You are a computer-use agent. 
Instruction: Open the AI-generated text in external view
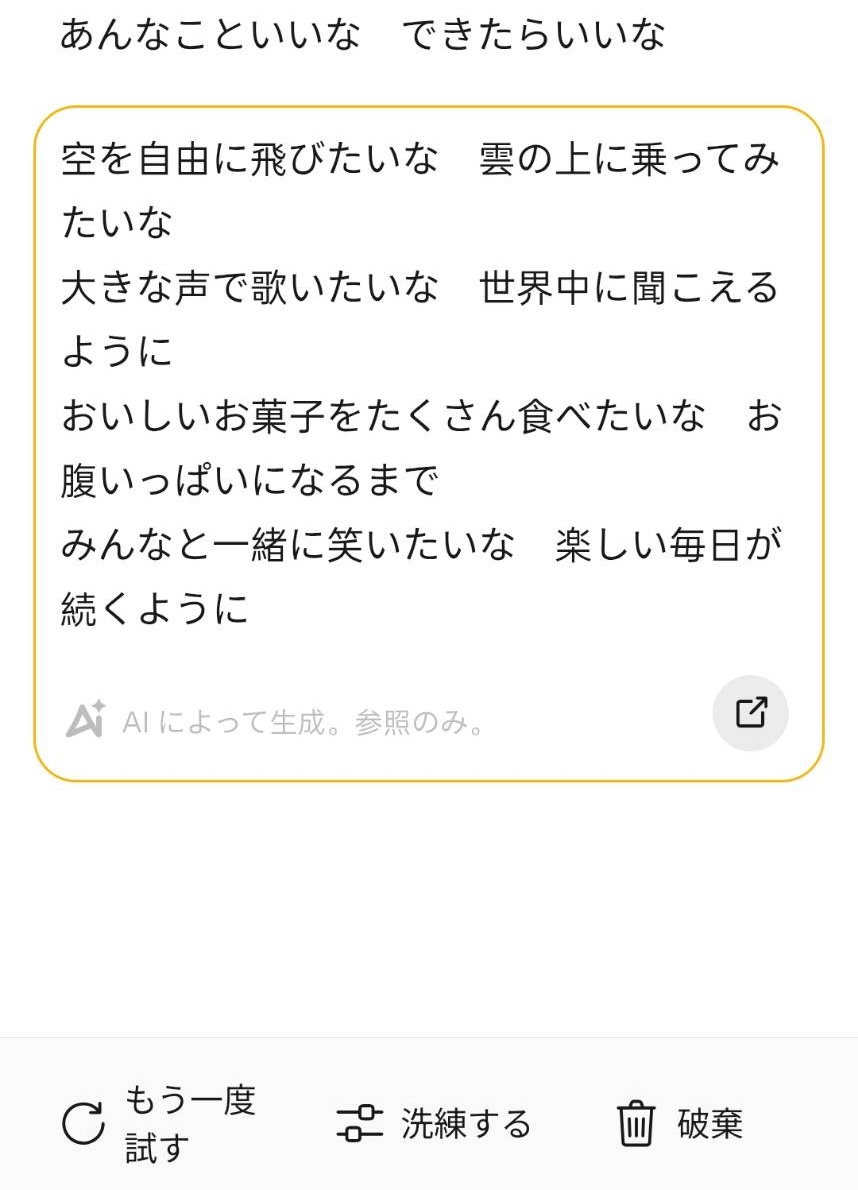(x=750, y=714)
